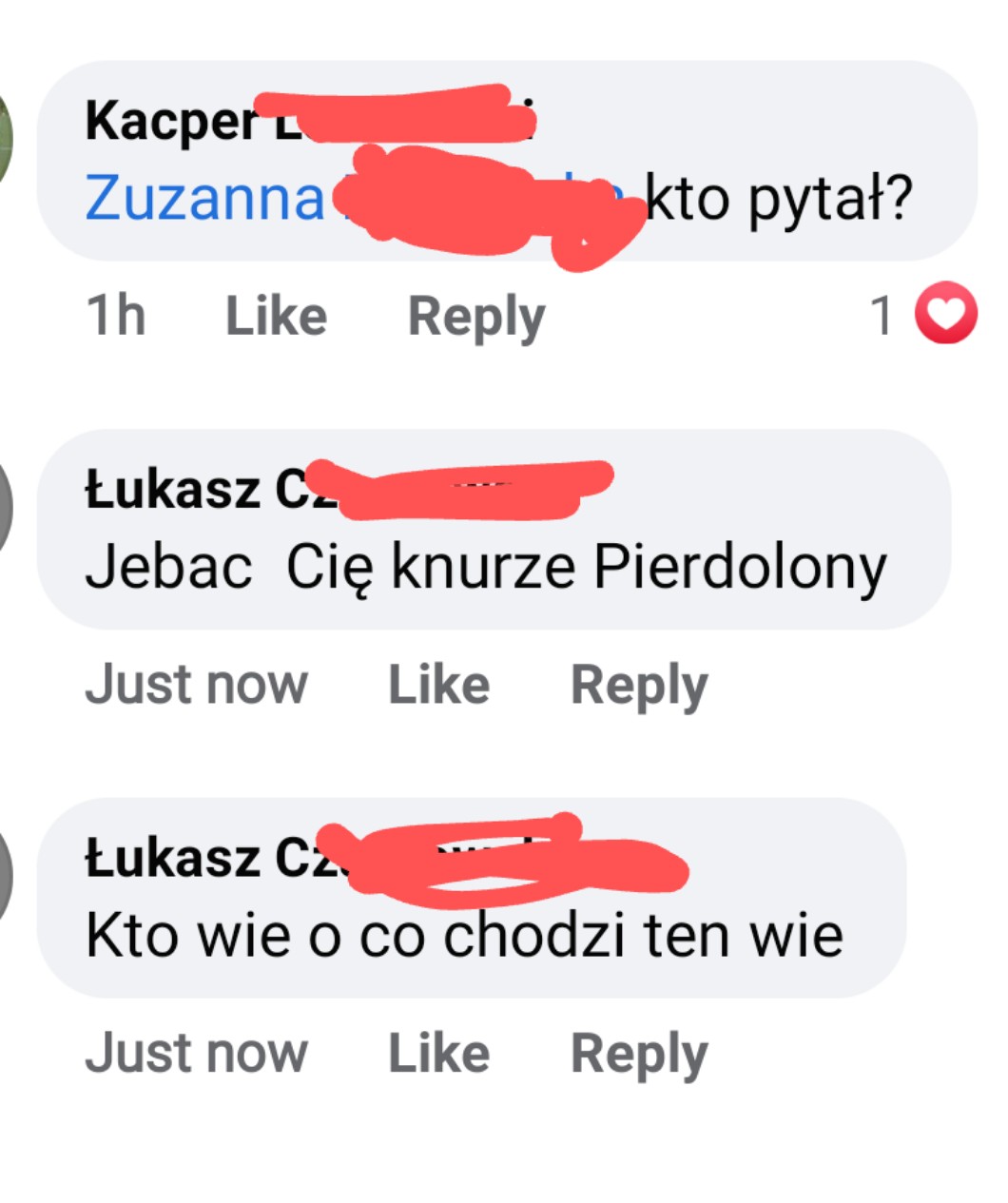The image size is (1008, 1203).
Task: Open the tagged Zuzanna profile link
Action: click(x=354, y=199)
